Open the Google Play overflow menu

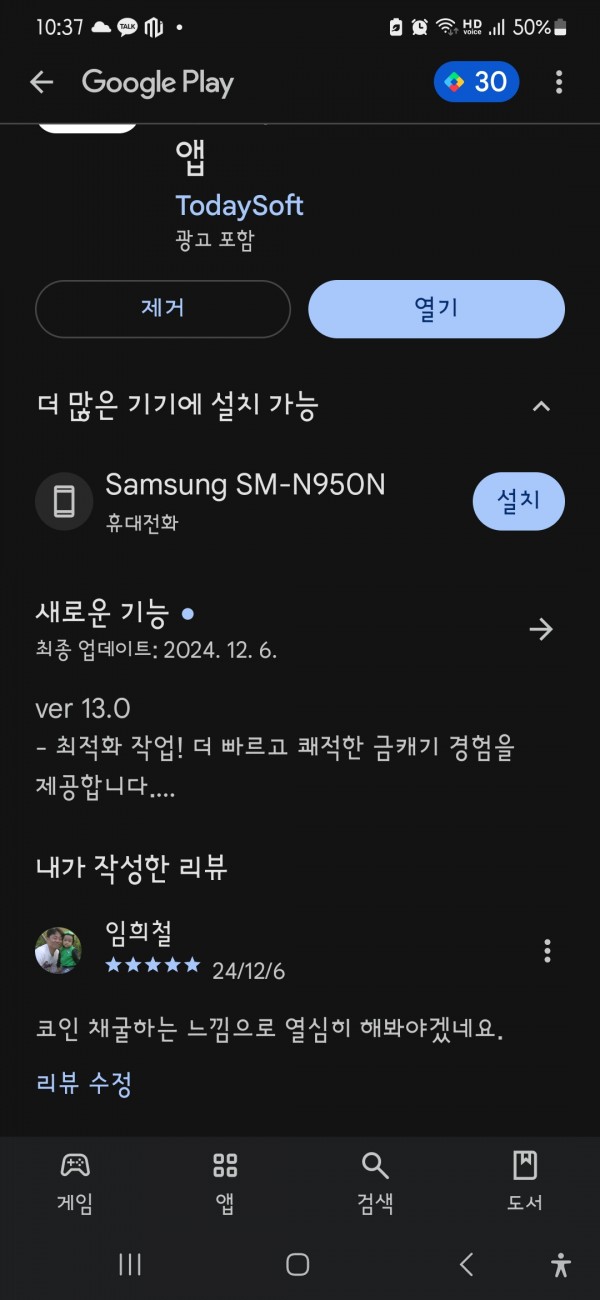[x=559, y=82]
